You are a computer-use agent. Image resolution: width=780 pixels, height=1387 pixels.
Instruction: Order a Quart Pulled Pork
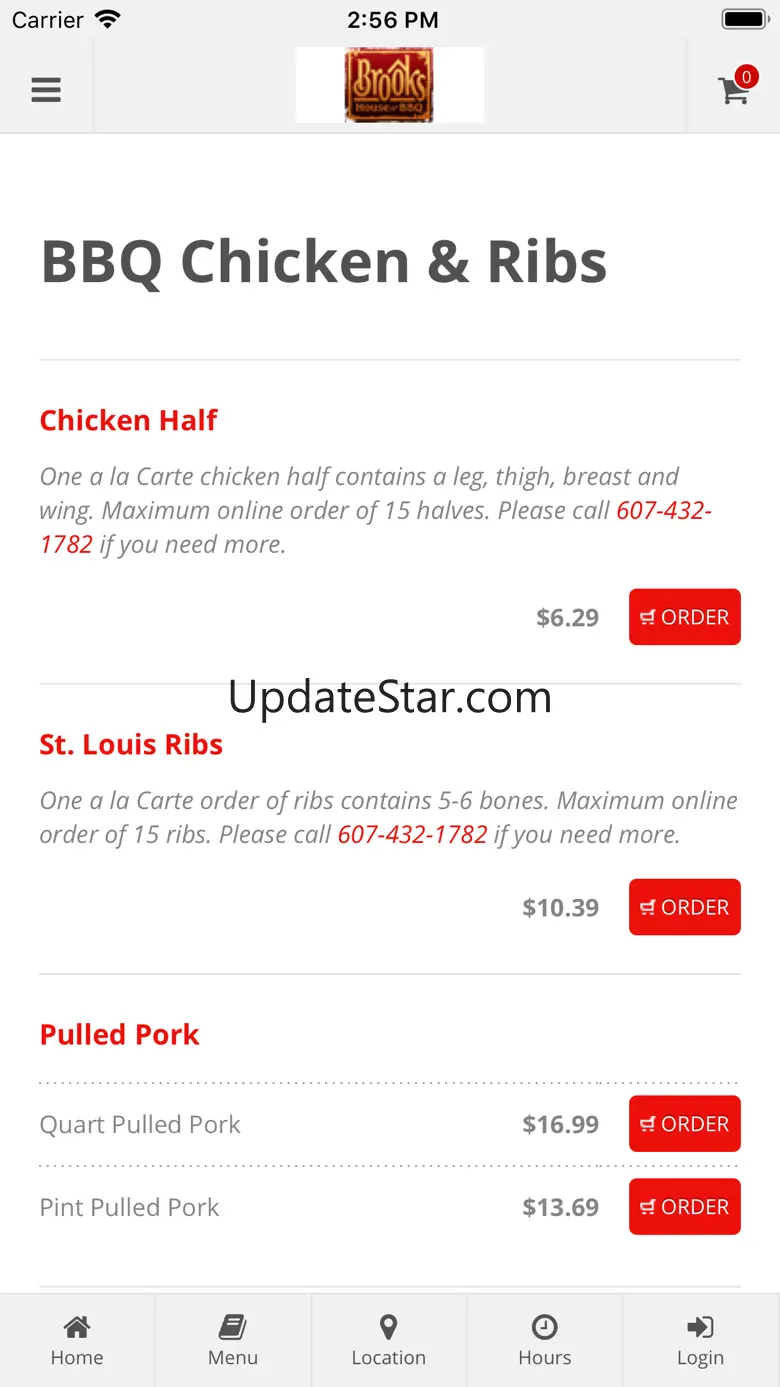(x=684, y=1124)
